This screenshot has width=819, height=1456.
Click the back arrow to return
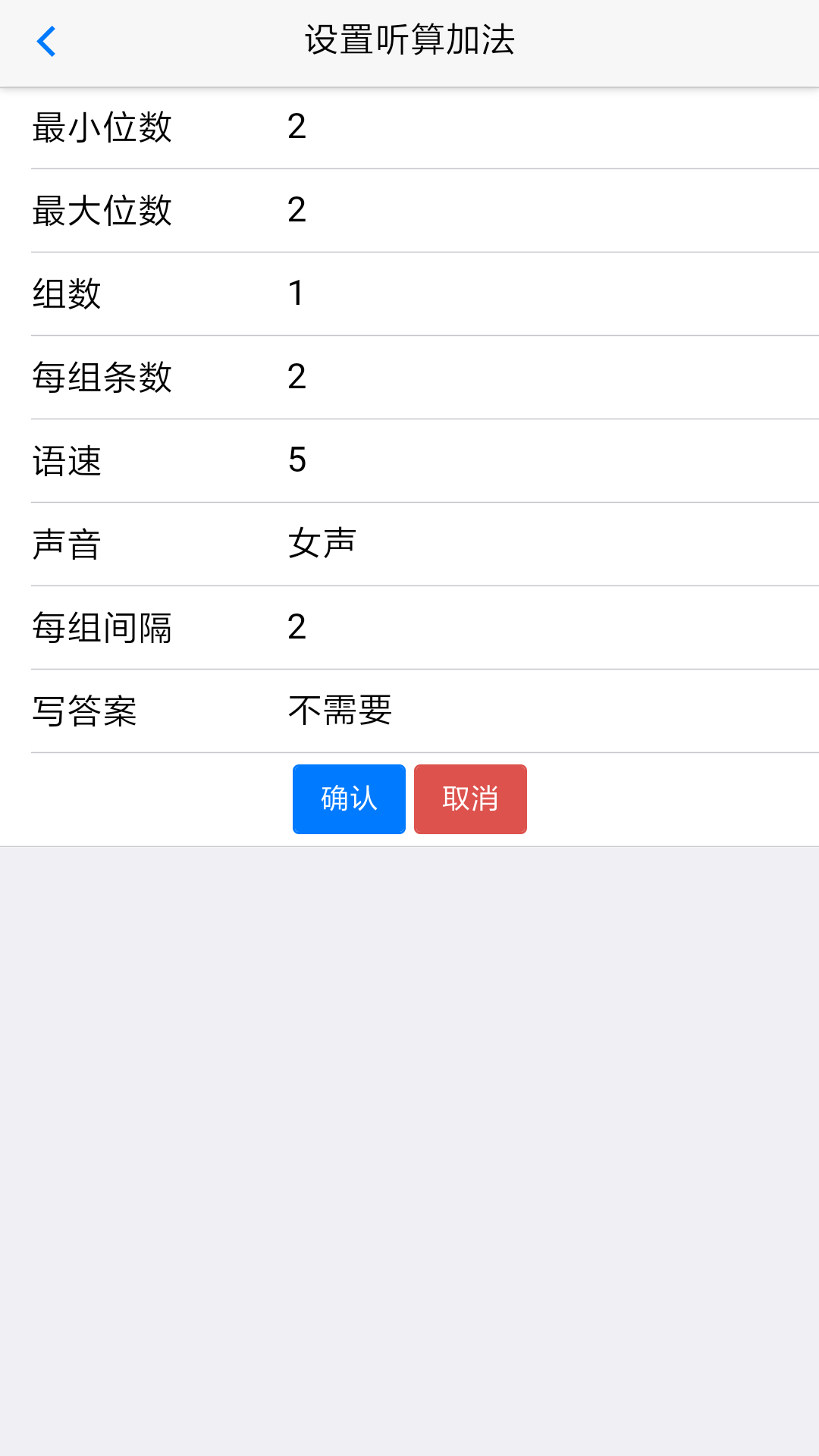[x=47, y=42]
